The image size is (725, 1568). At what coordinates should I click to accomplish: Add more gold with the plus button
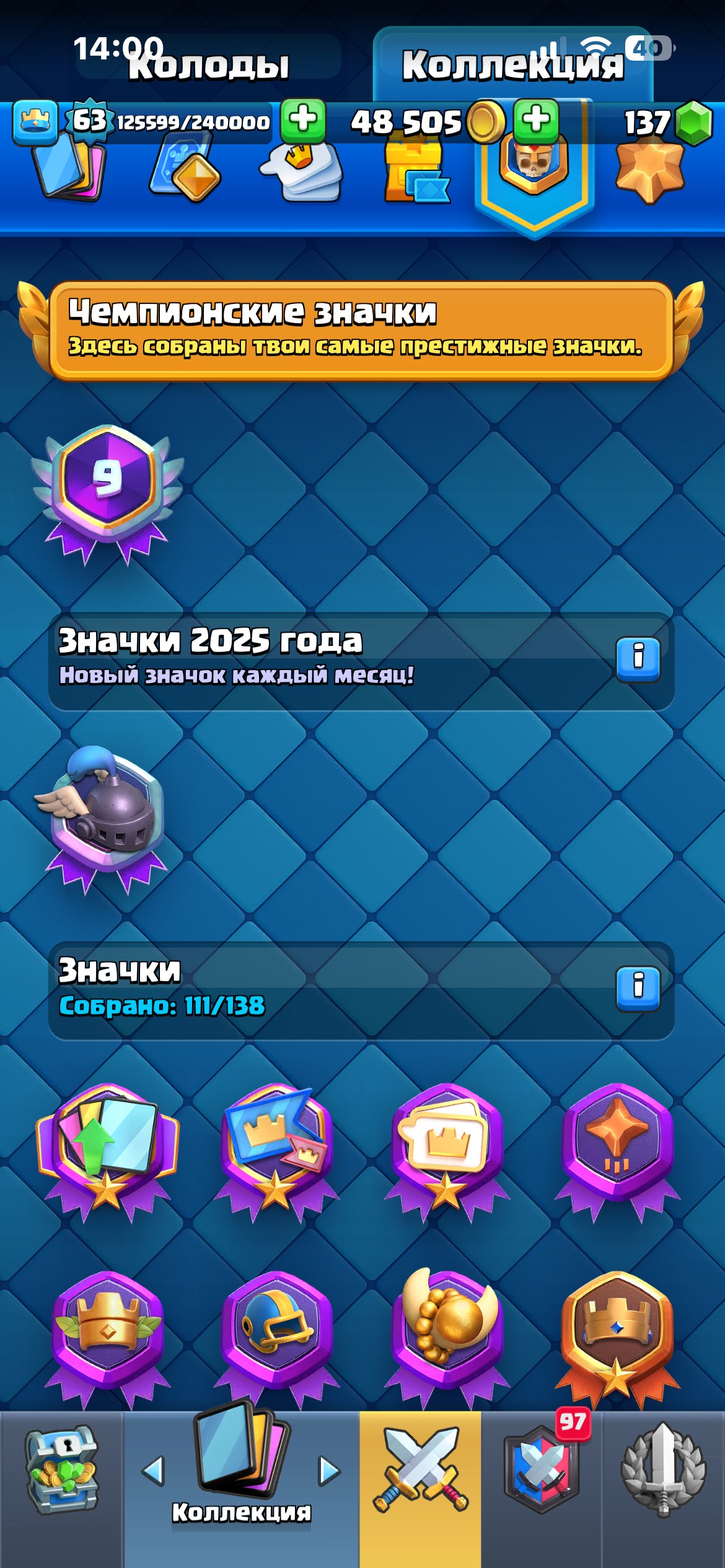536,119
